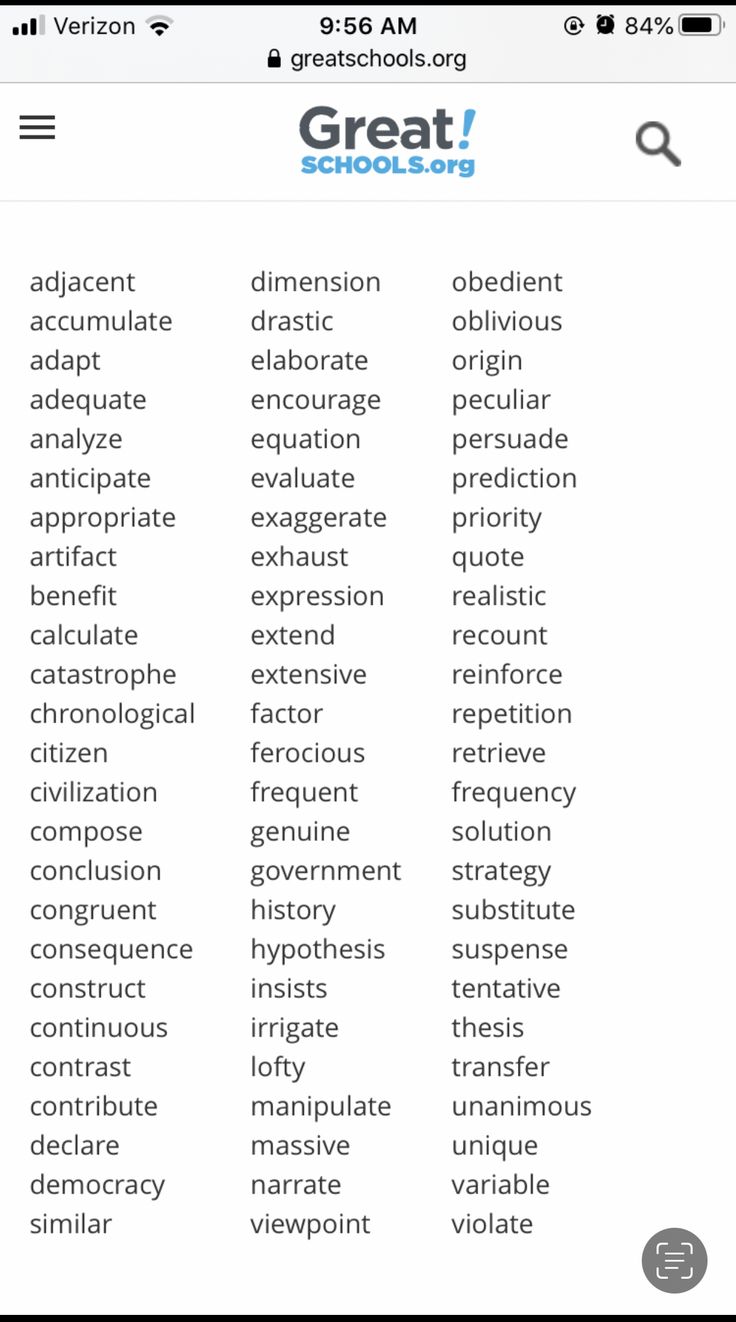Click the word 'violate'
736x1322 pixels.
point(492,1224)
